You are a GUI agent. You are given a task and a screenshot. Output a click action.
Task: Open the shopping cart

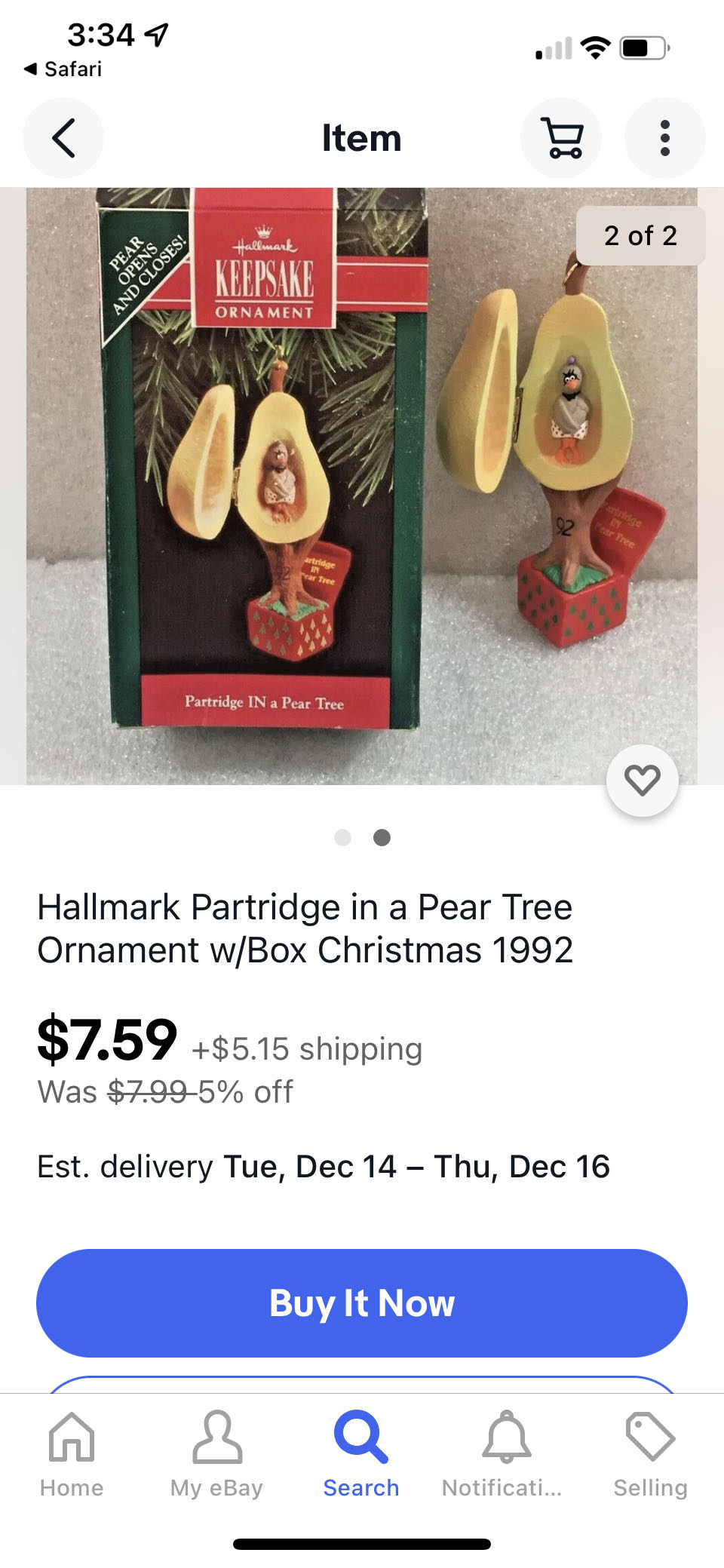[561, 138]
